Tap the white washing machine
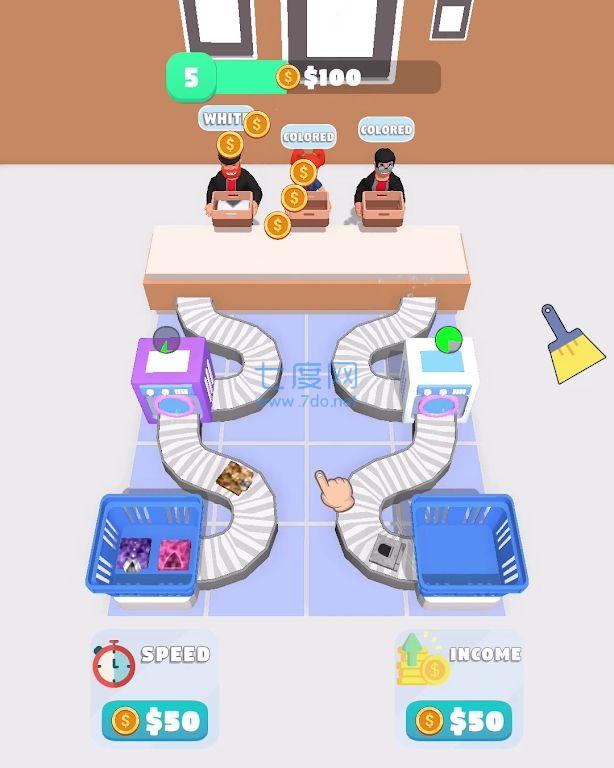Image resolution: width=614 pixels, height=768 pixels. [x=441, y=381]
